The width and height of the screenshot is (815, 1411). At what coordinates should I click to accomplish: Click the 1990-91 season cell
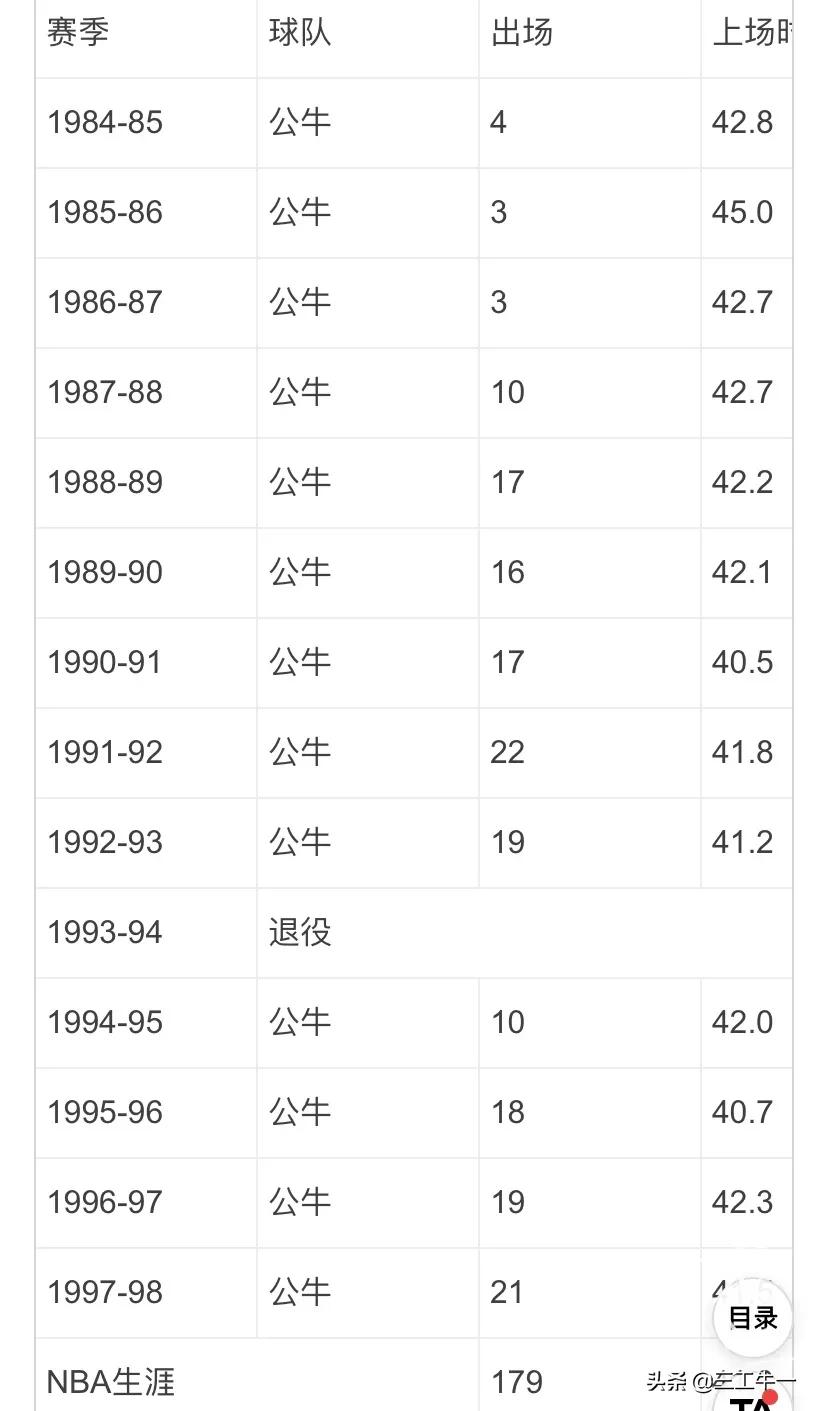point(104,662)
